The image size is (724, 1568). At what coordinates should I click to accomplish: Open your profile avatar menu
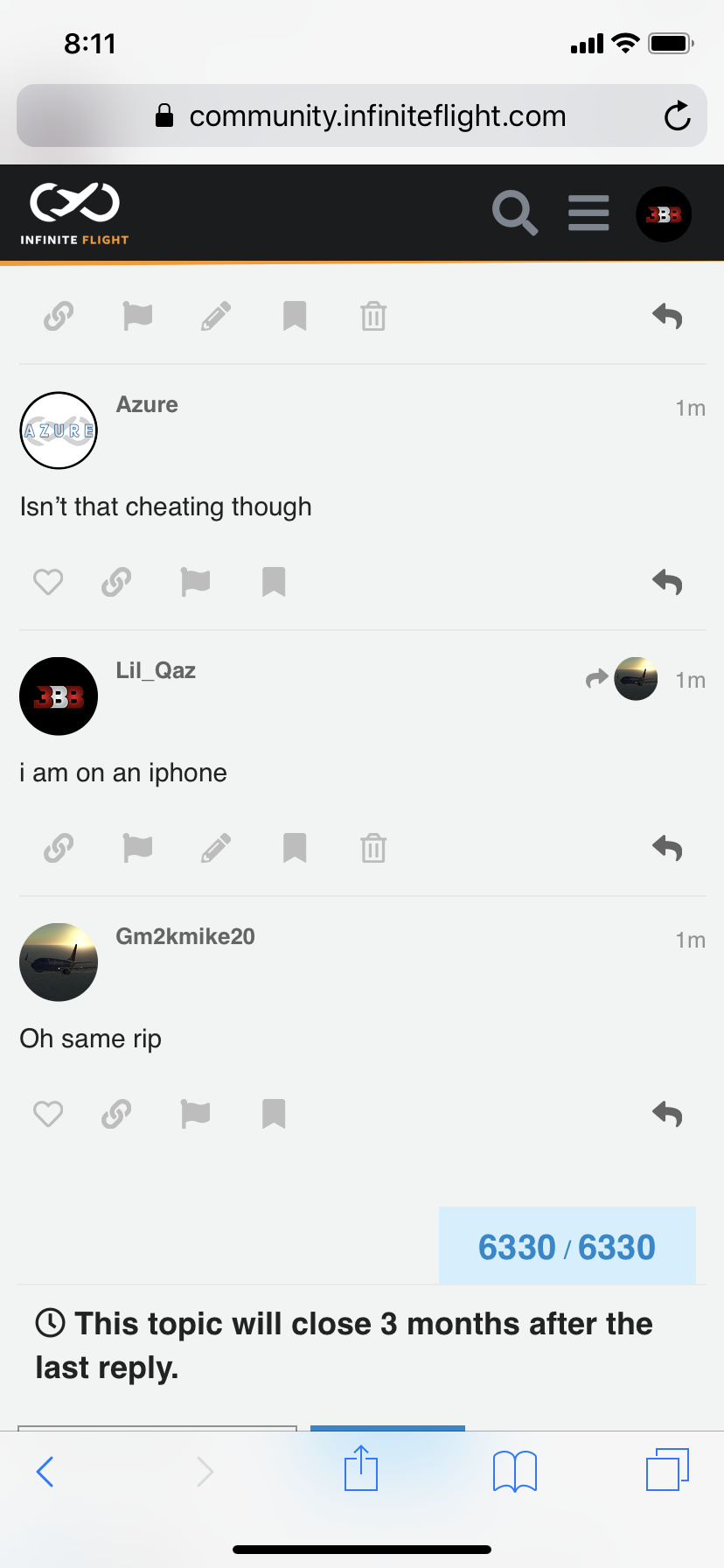click(664, 213)
